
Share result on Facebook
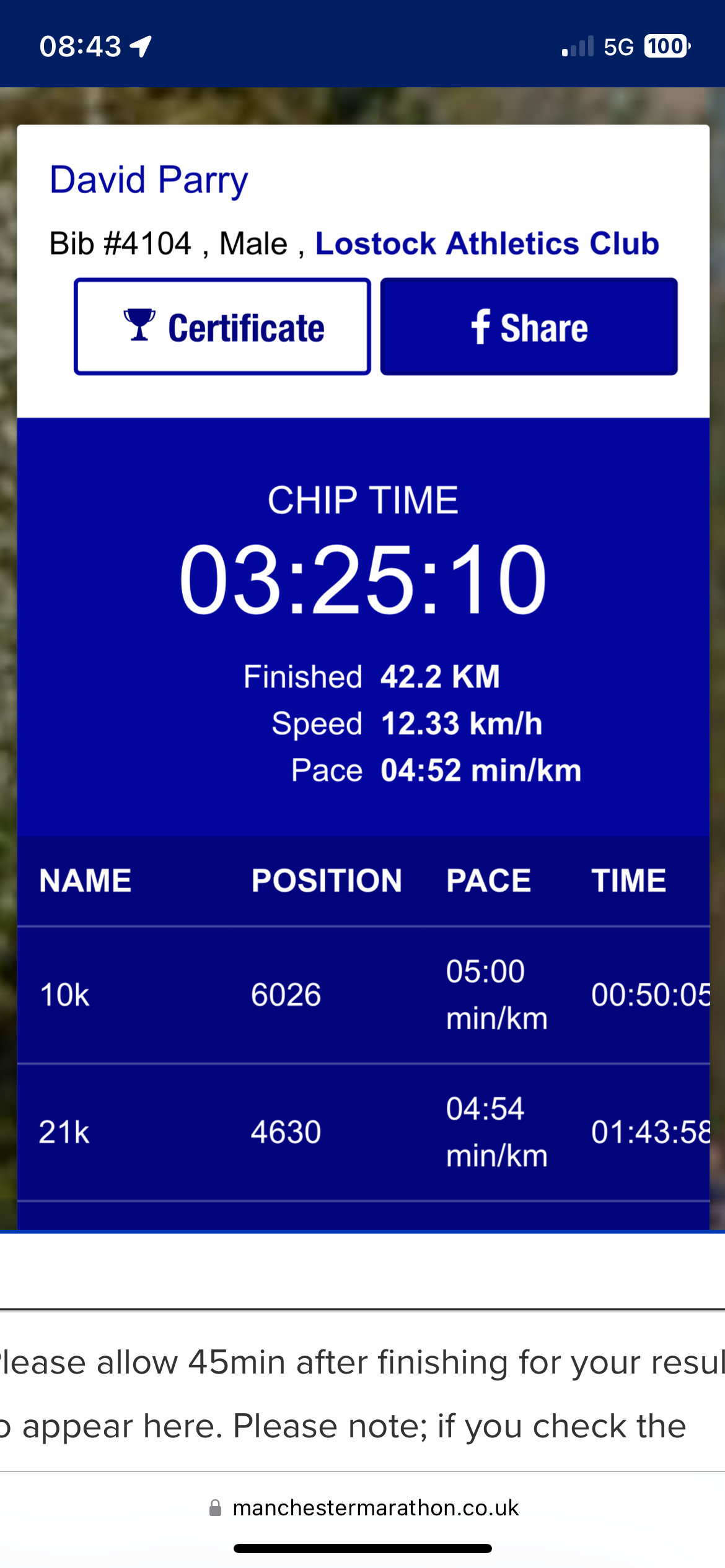[x=529, y=327]
